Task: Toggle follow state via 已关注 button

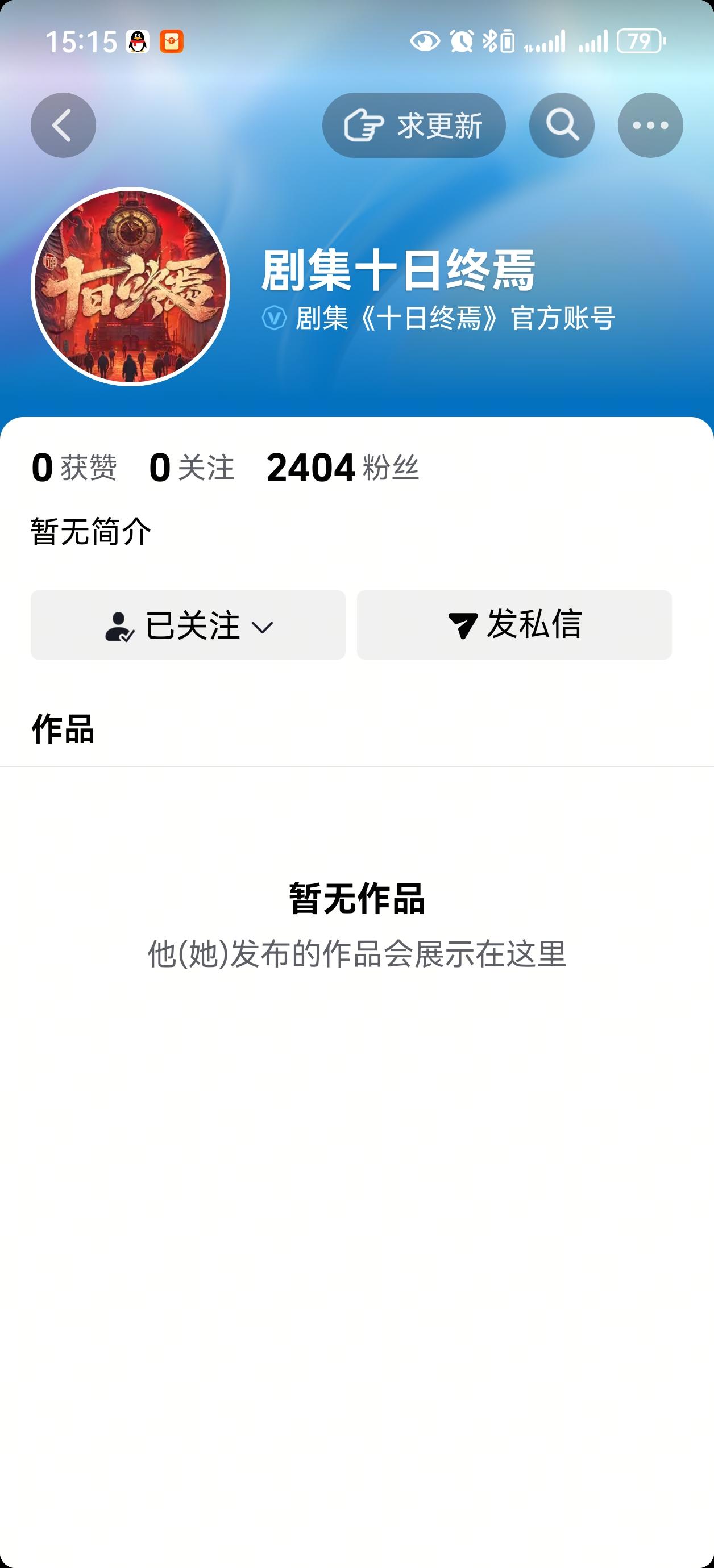Action: (x=189, y=625)
